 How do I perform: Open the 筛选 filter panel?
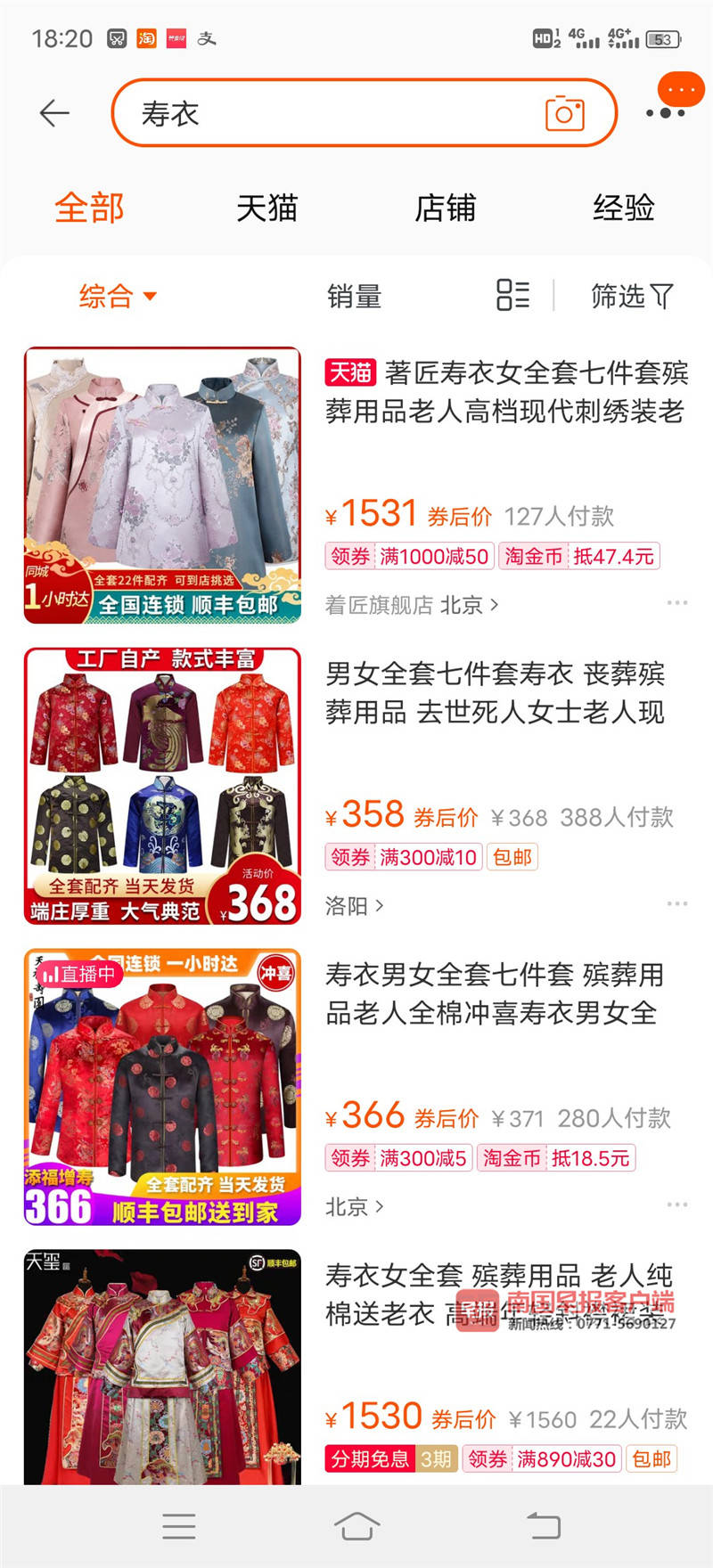click(x=632, y=296)
